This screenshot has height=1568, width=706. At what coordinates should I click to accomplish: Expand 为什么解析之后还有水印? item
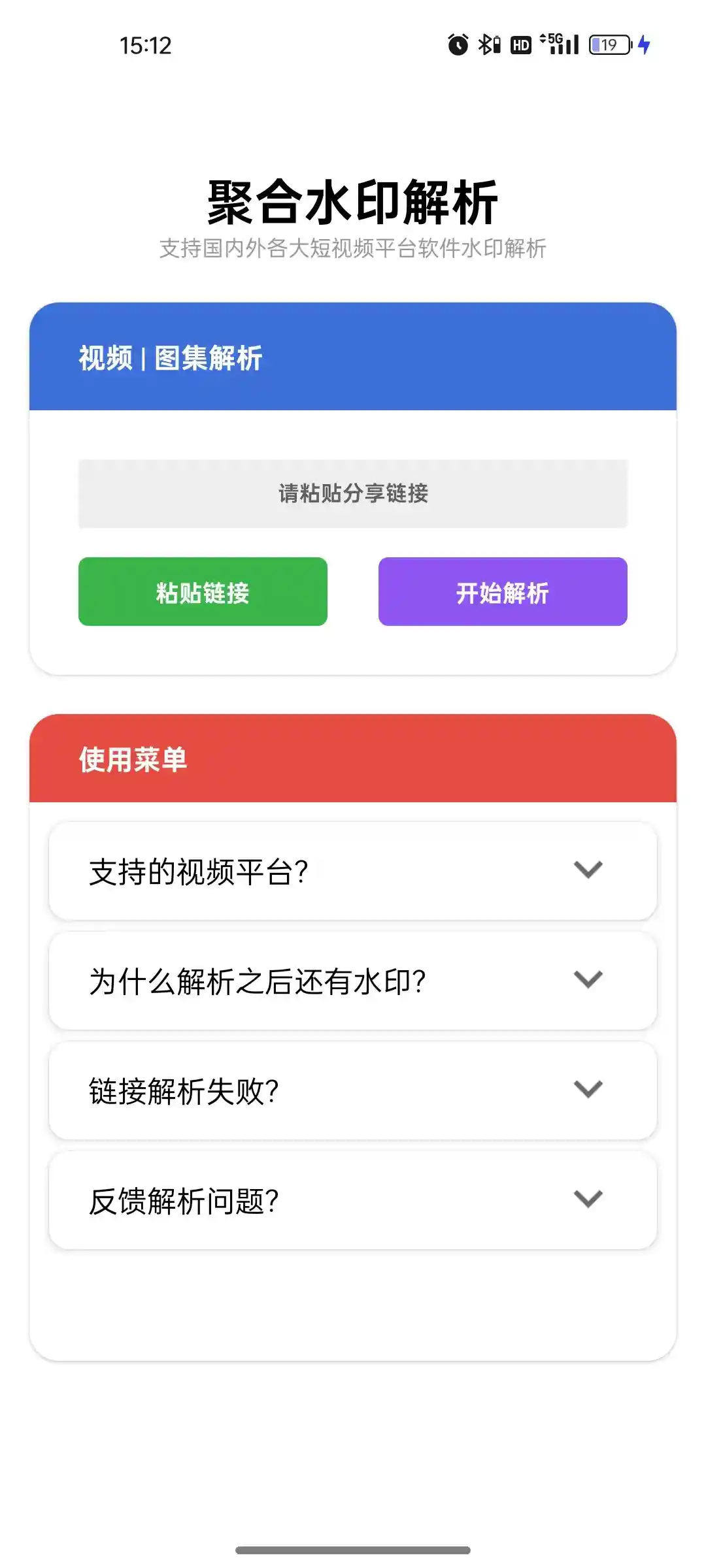coord(353,981)
